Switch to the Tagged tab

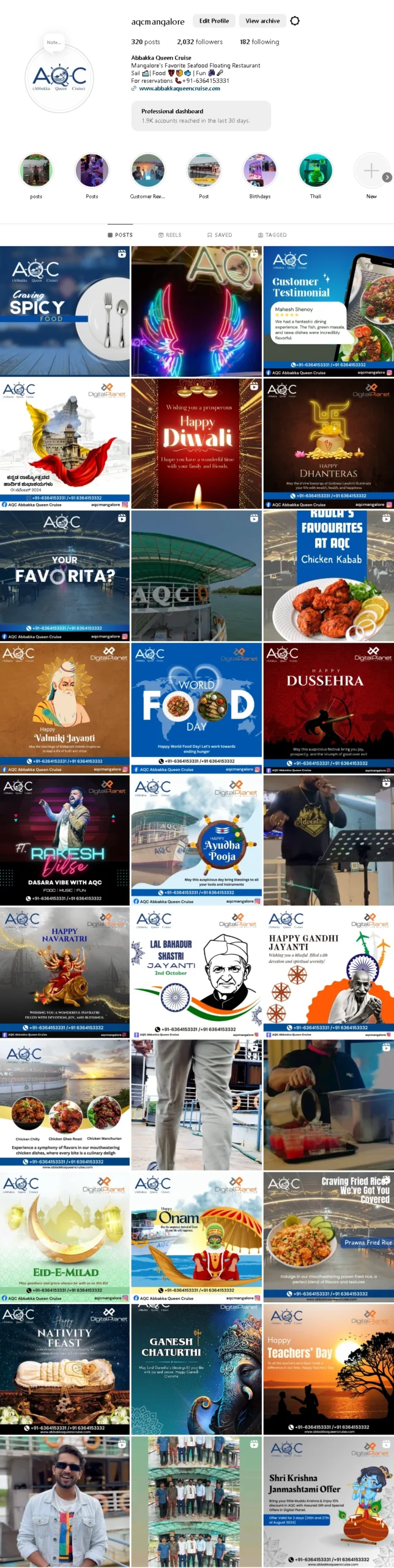click(272, 235)
